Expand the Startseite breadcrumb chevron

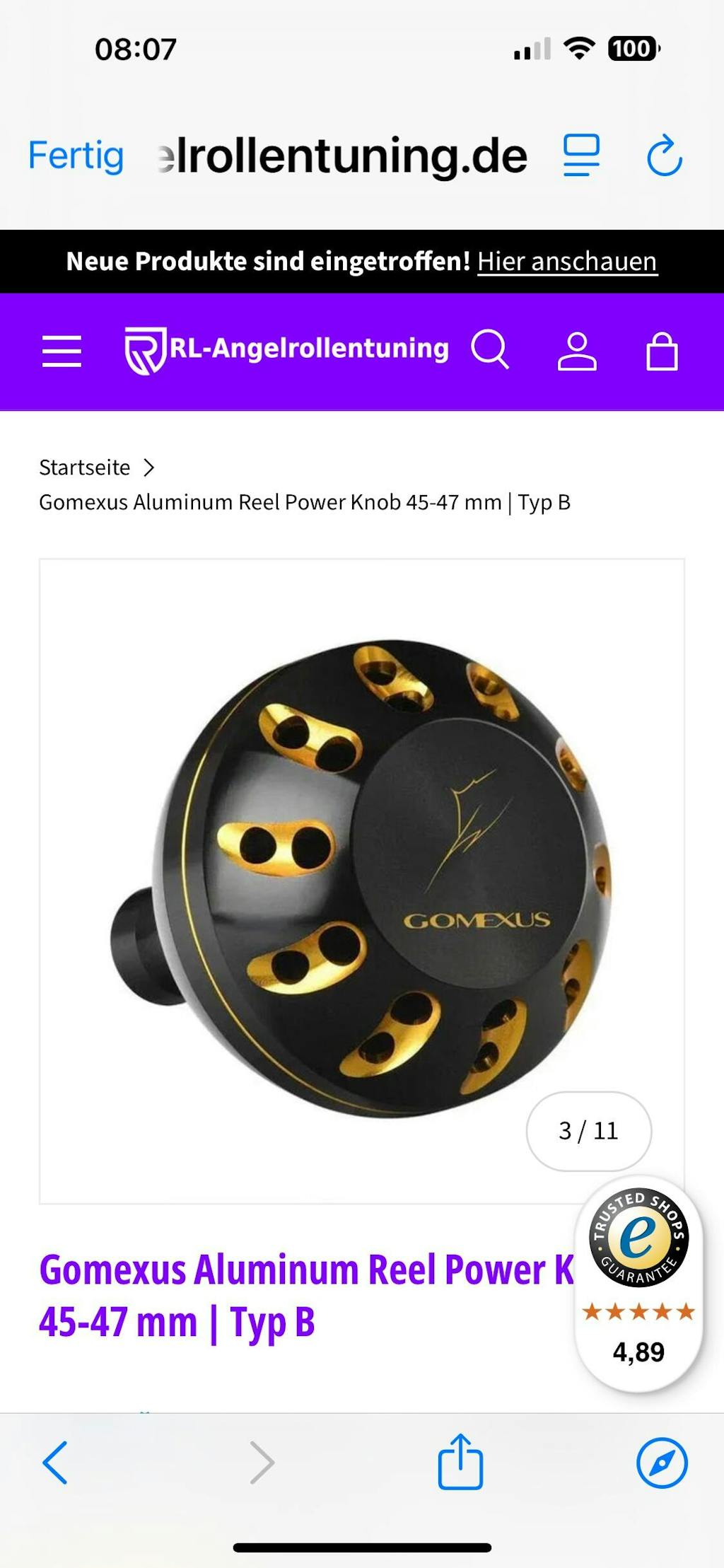(x=150, y=467)
